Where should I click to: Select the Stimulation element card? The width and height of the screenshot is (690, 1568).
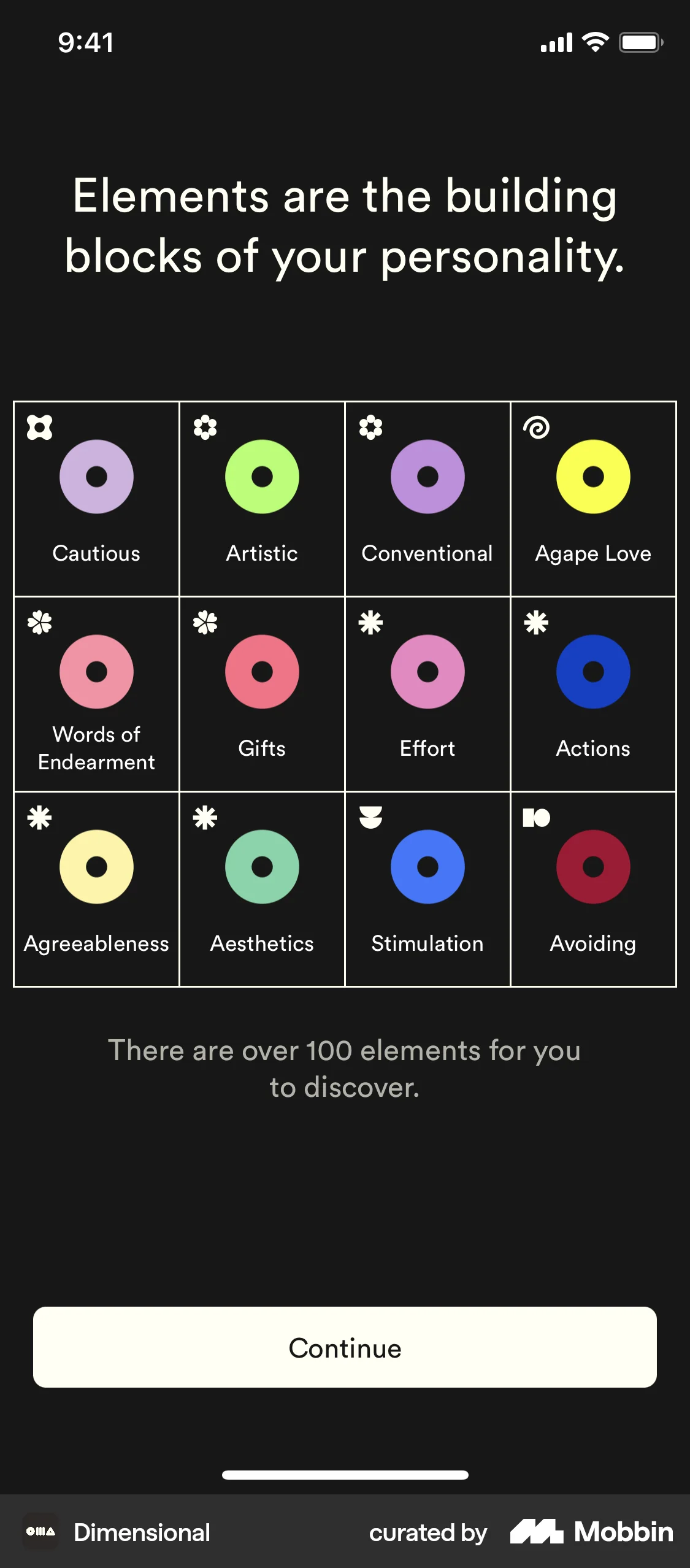(x=428, y=888)
